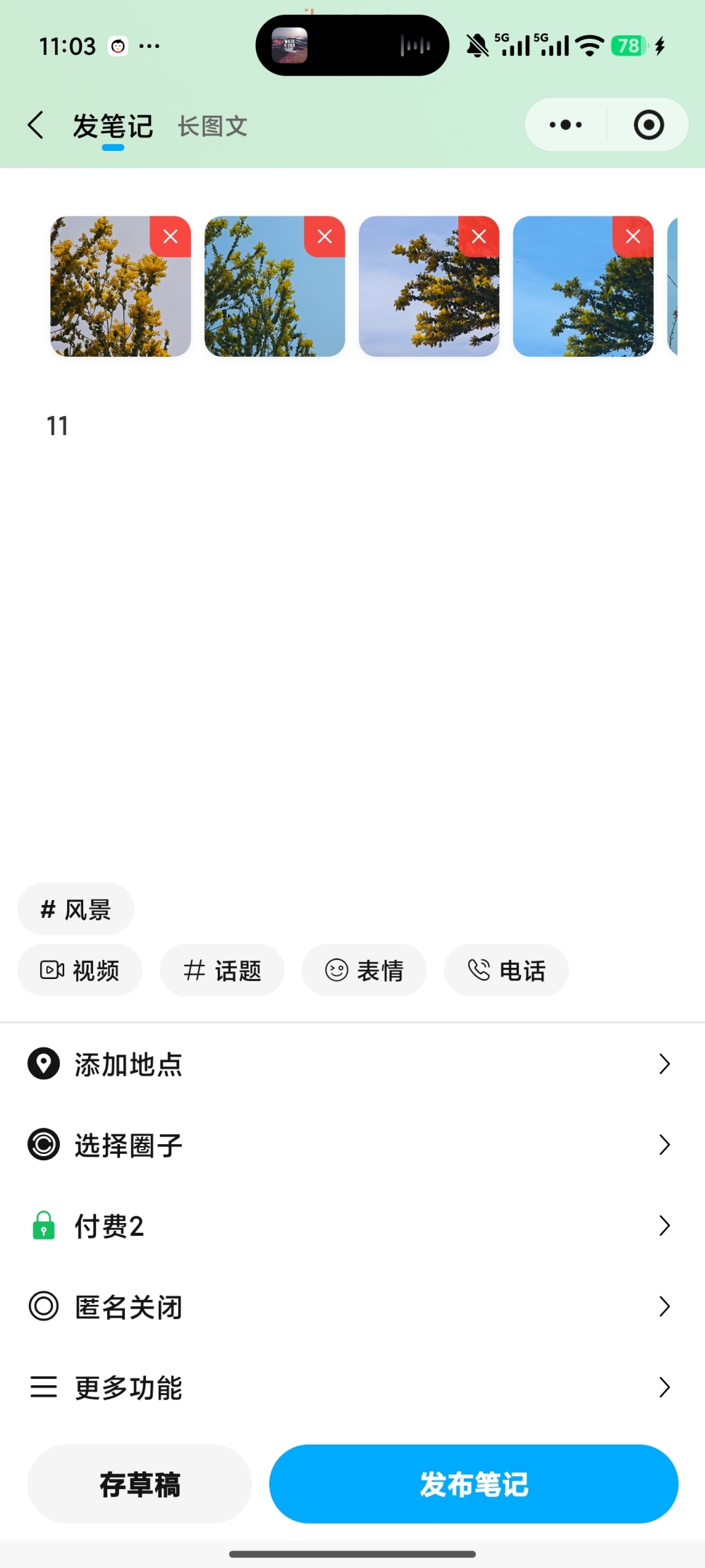The image size is (705, 1568).
Task: Insert a topic via the 话题 chip
Action: (x=222, y=971)
